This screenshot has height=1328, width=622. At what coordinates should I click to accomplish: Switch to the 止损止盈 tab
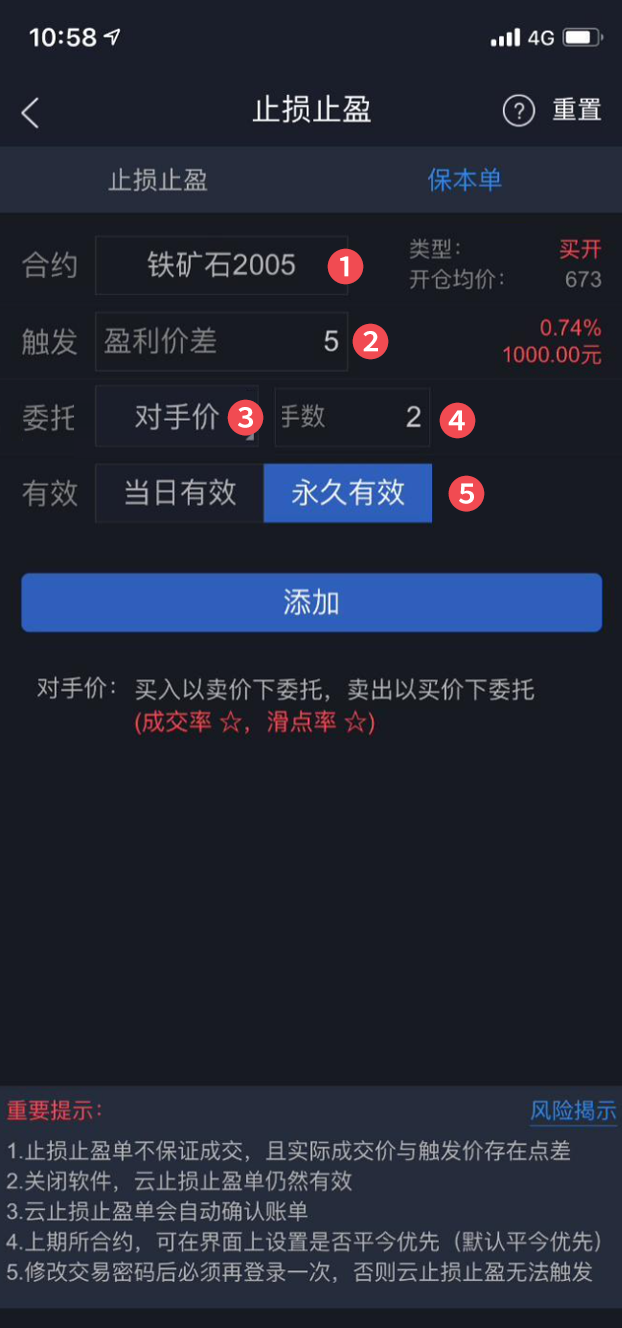(x=157, y=180)
